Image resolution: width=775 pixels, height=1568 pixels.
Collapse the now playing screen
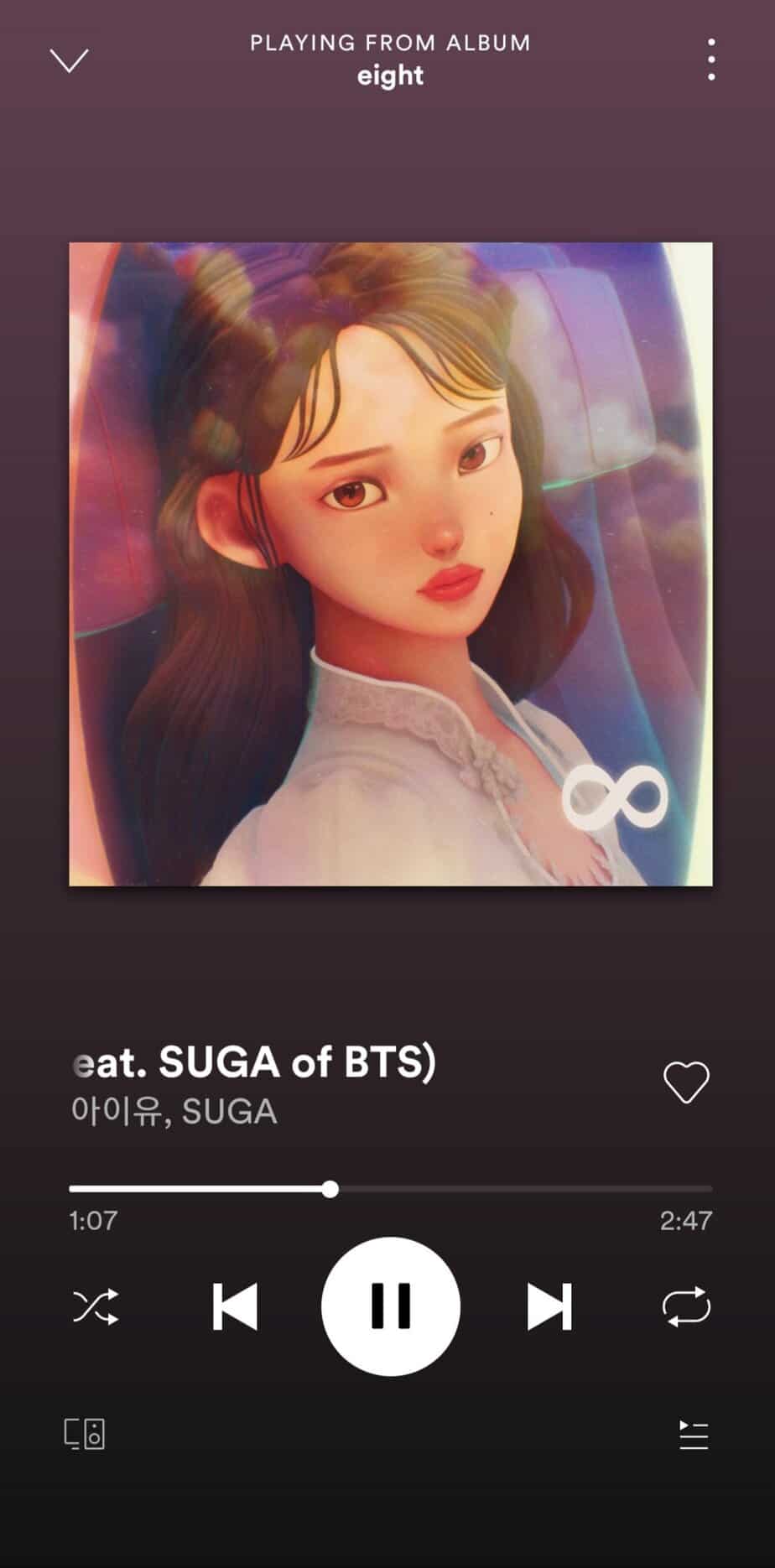tap(69, 60)
